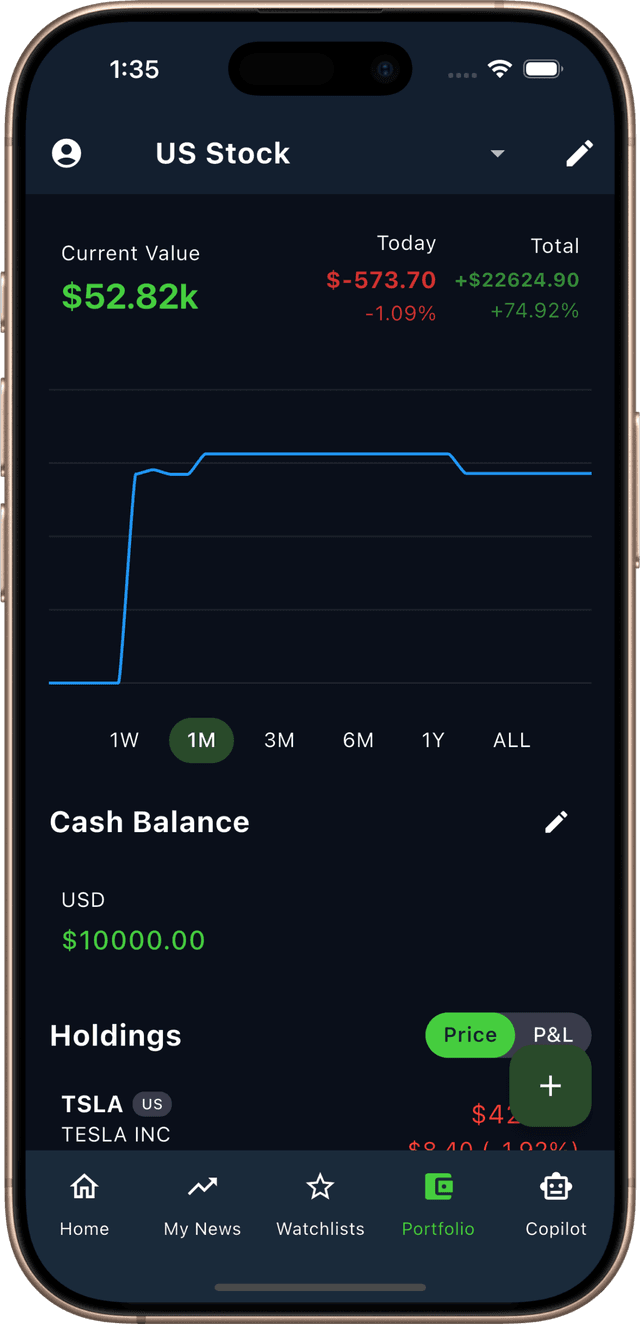Switch holdings view to Price
640x1324 pixels.
point(470,1035)
